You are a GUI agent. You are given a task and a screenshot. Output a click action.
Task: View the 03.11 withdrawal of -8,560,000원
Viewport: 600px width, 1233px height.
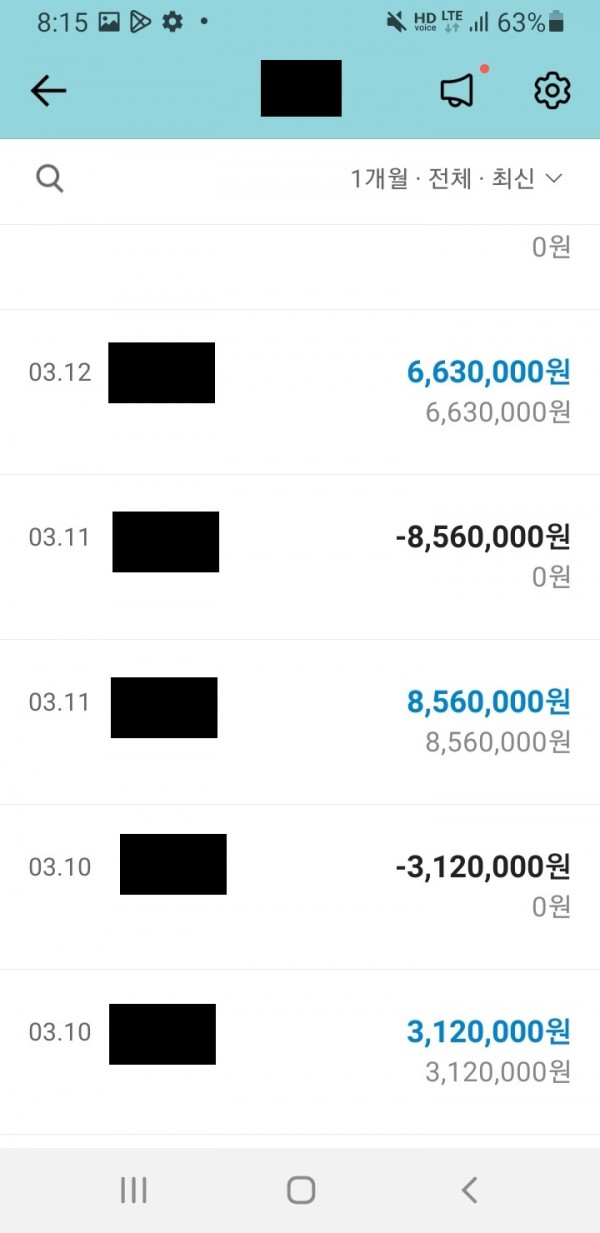coord(300,556)
